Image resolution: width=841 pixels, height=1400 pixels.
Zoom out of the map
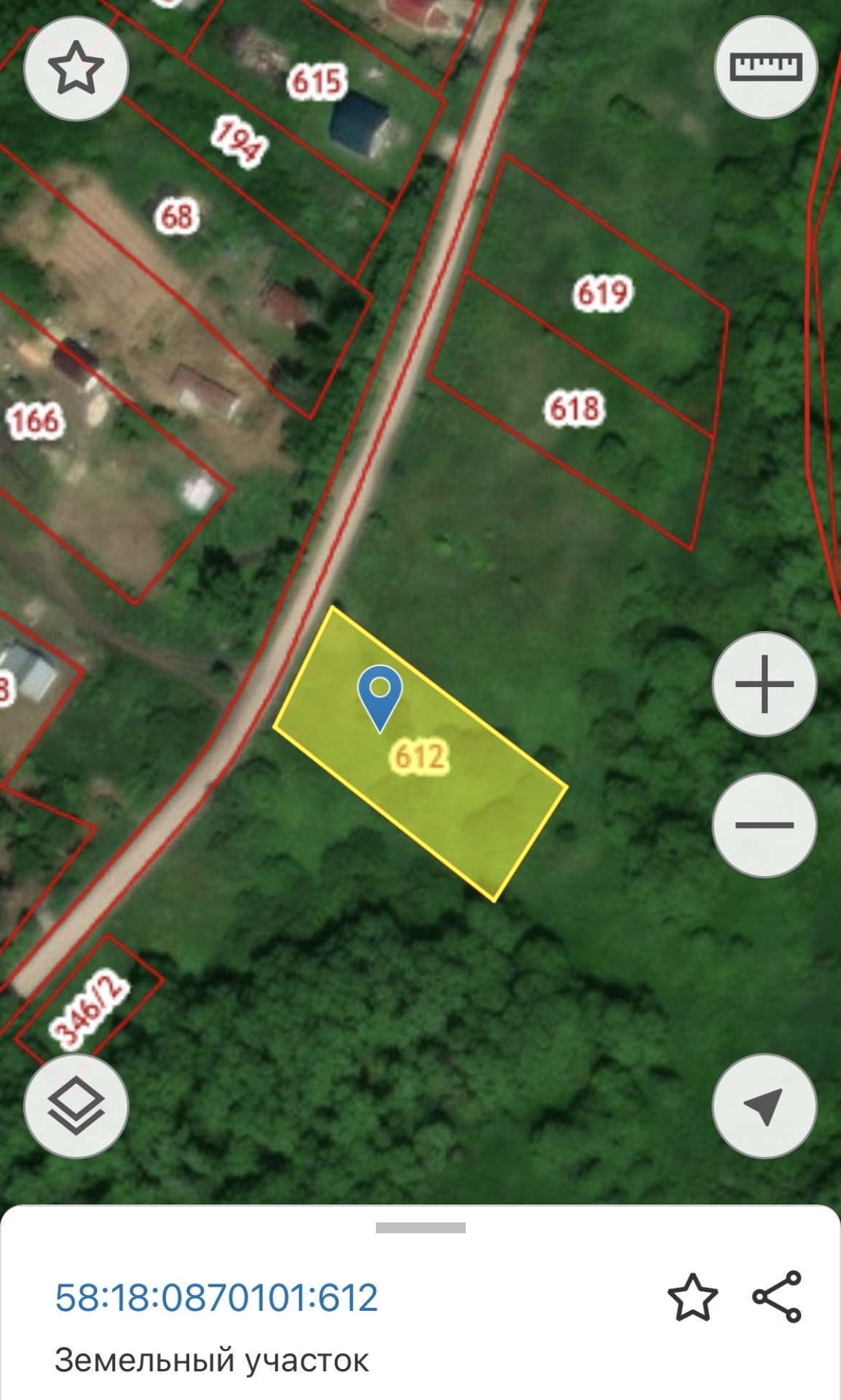[x=764, y=824]
